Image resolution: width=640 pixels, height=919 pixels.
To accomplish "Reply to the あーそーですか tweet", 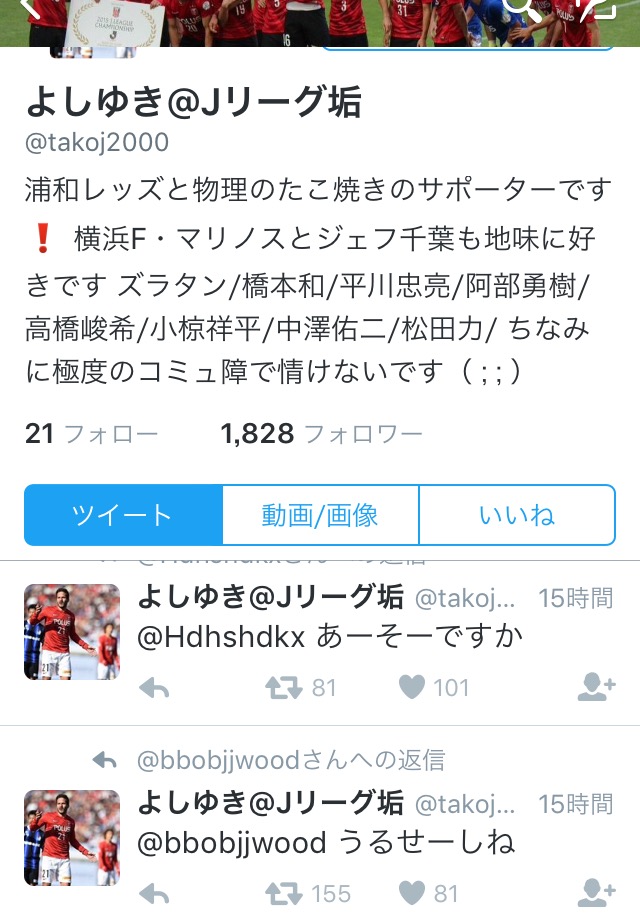I will point(153,687).
